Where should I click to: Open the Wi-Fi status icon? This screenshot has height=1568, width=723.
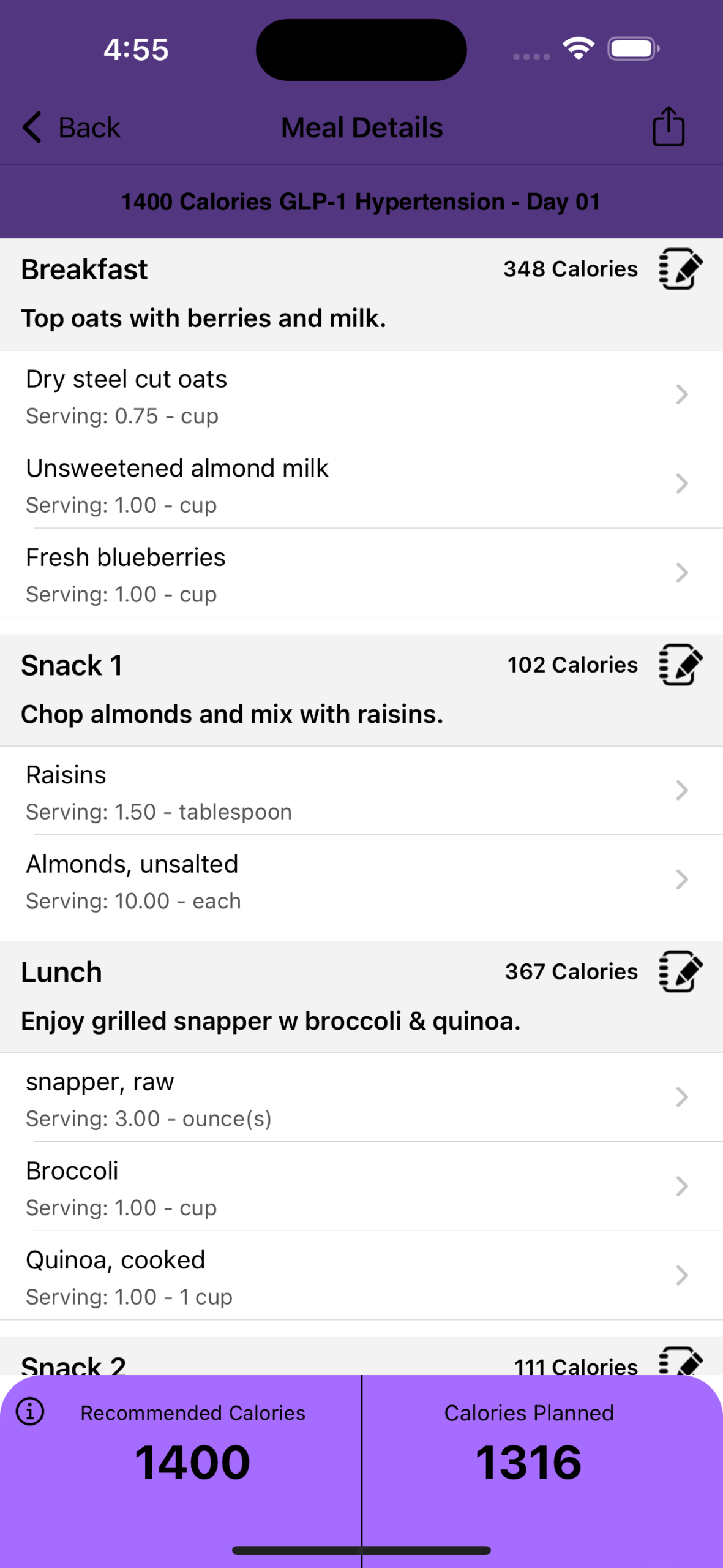click(x=577, y=48)
